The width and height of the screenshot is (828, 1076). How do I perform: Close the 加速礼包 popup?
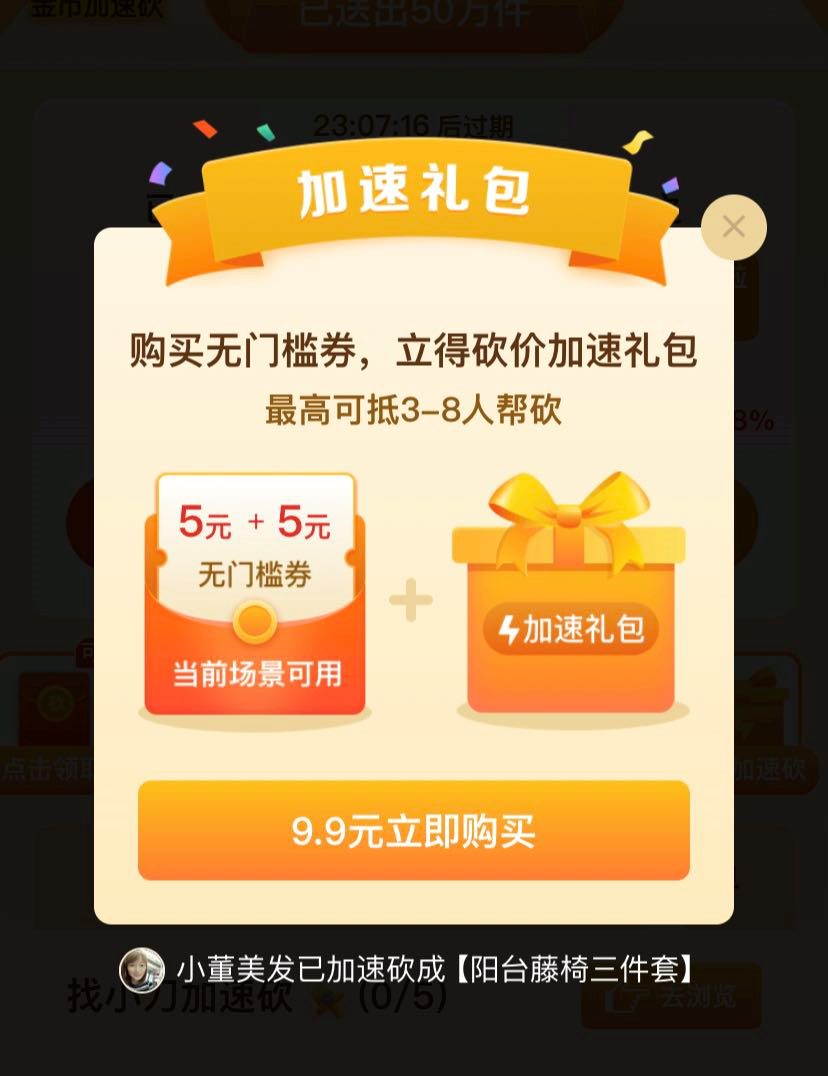(x=733, y=227)
